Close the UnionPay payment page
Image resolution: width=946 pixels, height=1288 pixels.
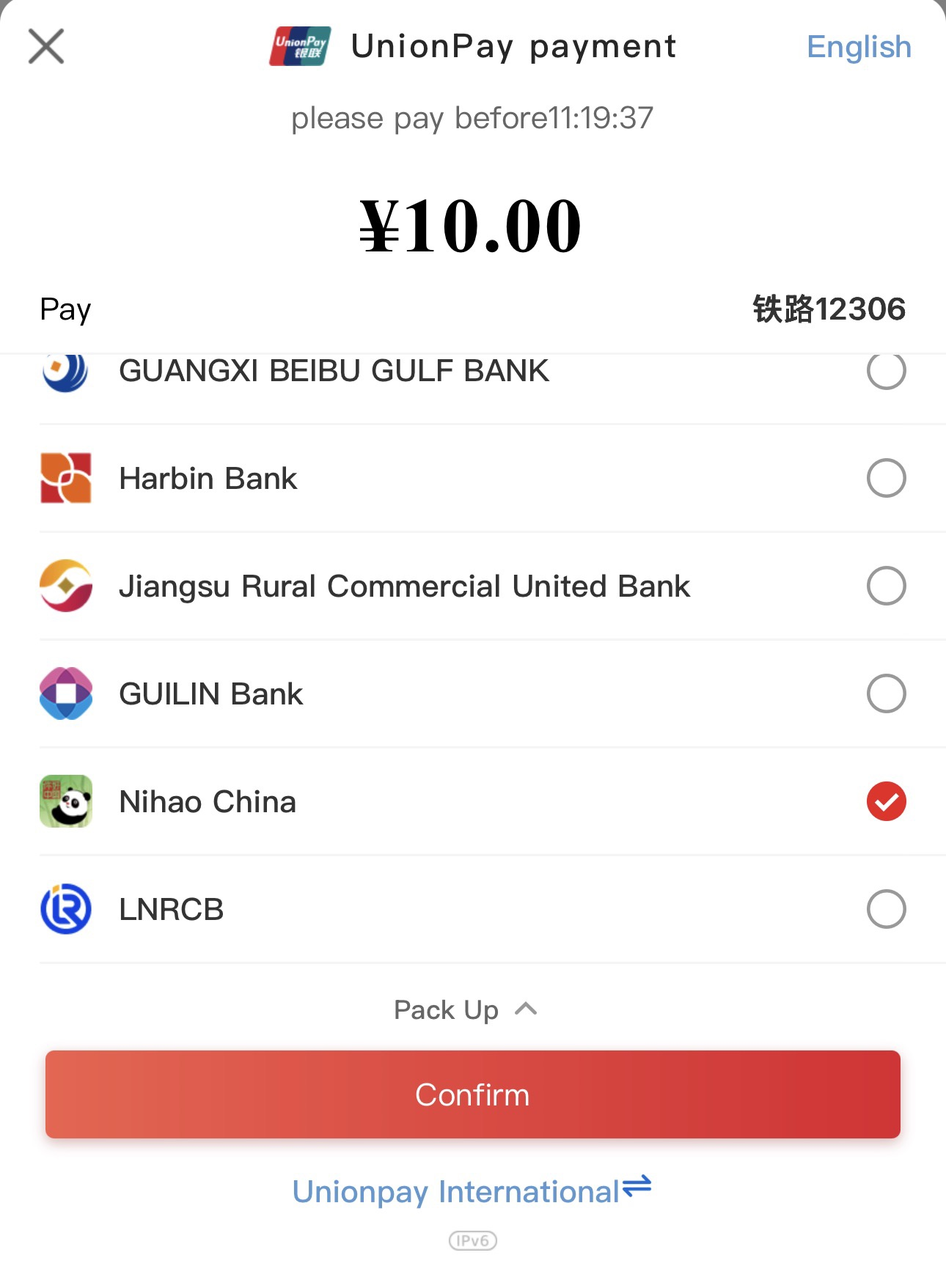[x=46, y=46]
